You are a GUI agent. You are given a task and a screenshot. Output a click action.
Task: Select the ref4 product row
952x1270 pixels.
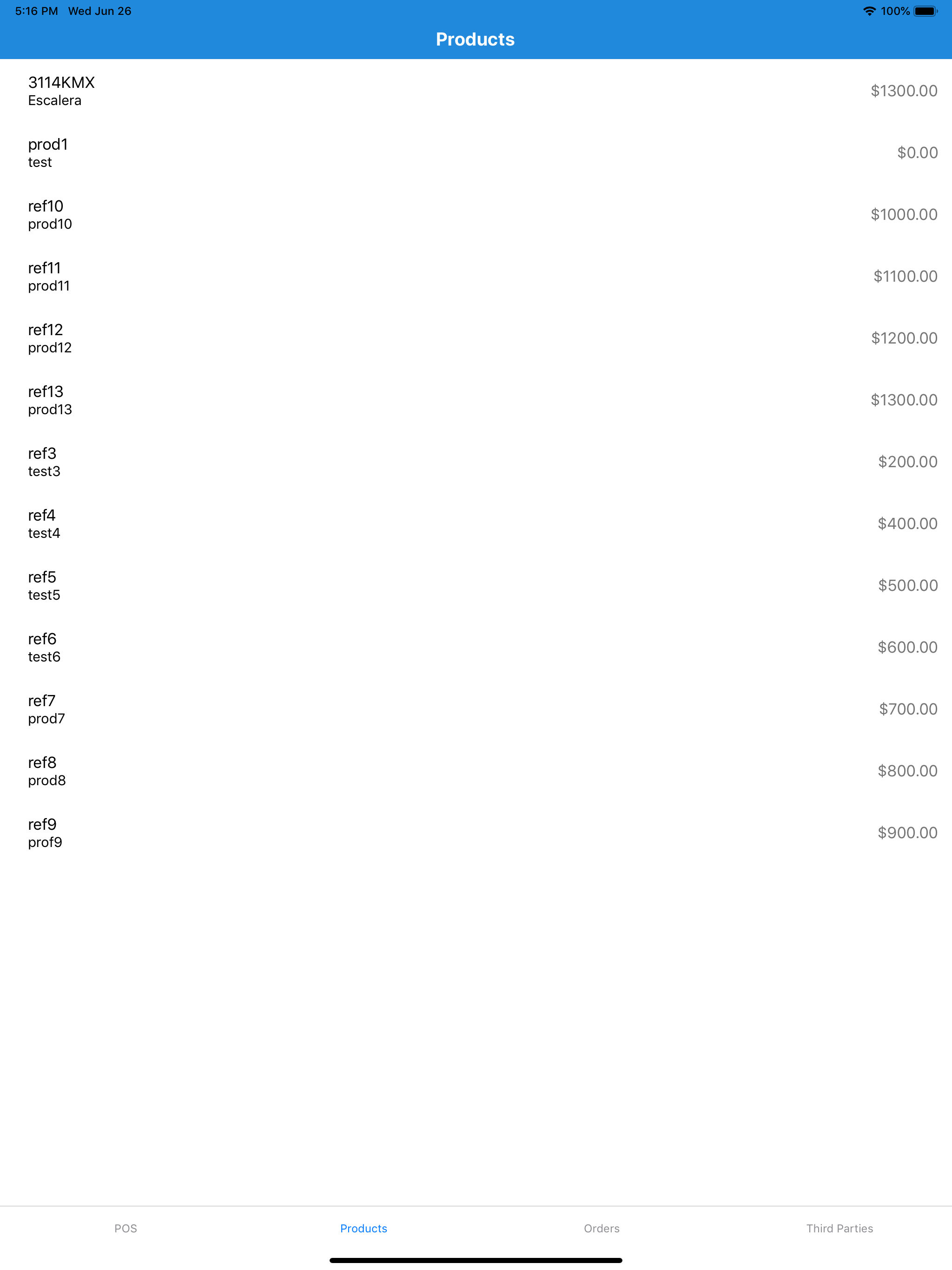point(476,523)
